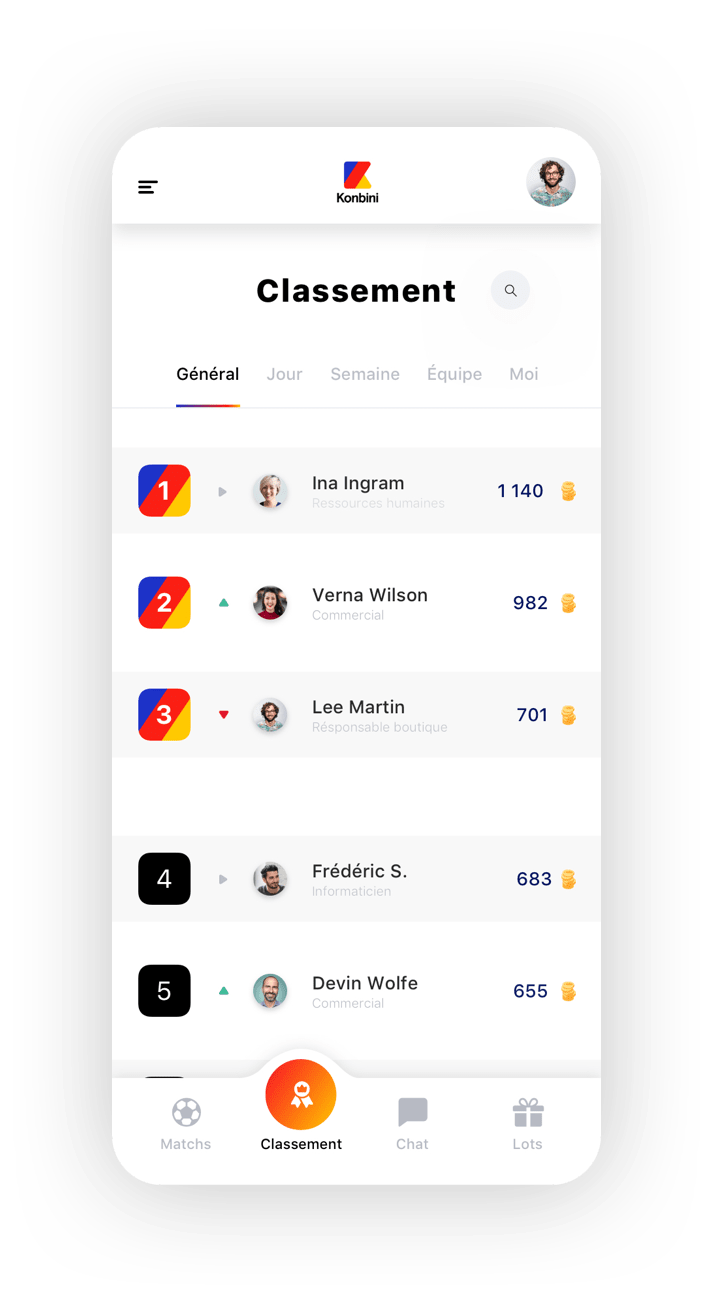The width and height of the screenshot is (712, 1312).
Task: Tap the search icon beside Classement
Action: click(x=510, y=291)
